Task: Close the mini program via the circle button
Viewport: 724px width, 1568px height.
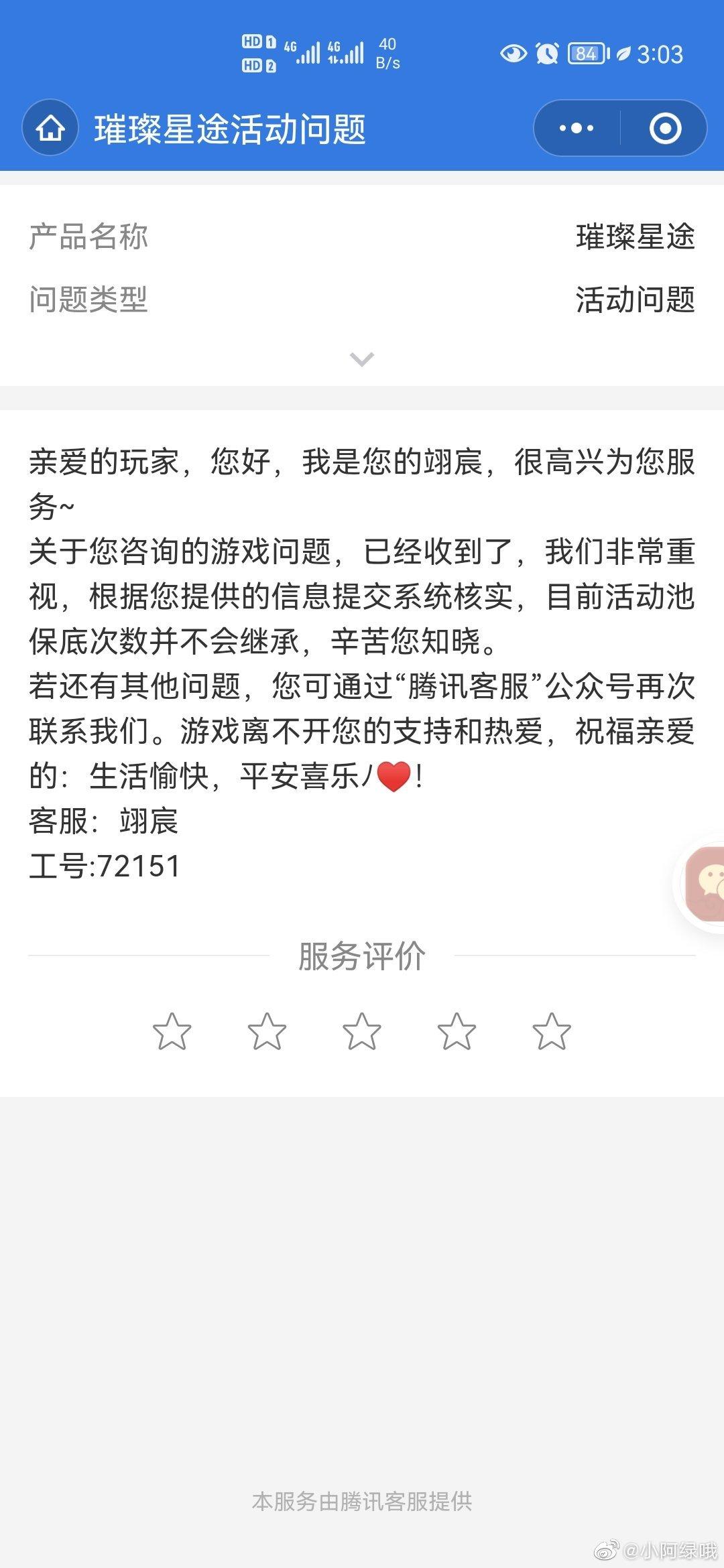Action: click(665, 128)
